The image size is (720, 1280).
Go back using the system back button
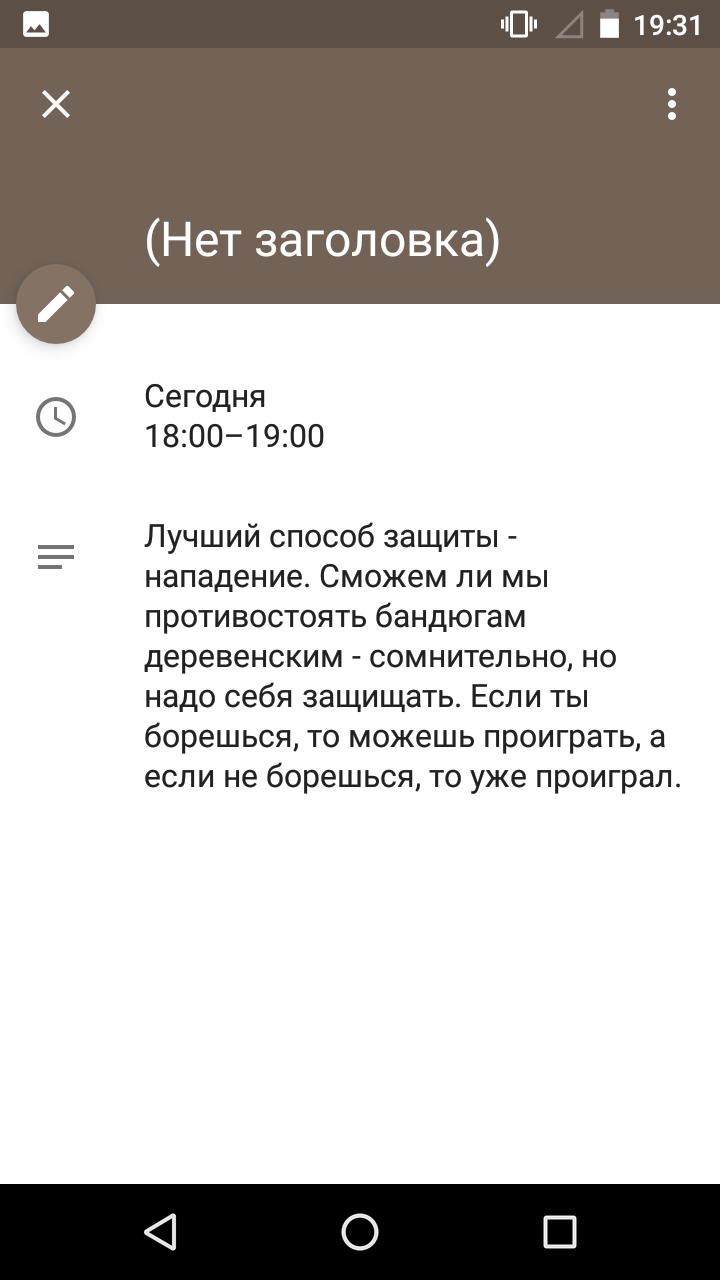coord(160,1232)
